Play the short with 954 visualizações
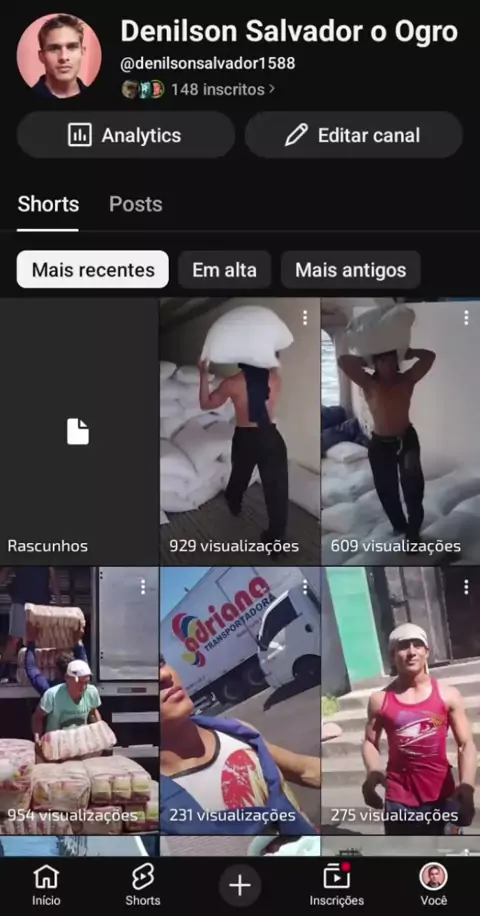The width and height of the screenshot is (480, 916). (79, 700)
